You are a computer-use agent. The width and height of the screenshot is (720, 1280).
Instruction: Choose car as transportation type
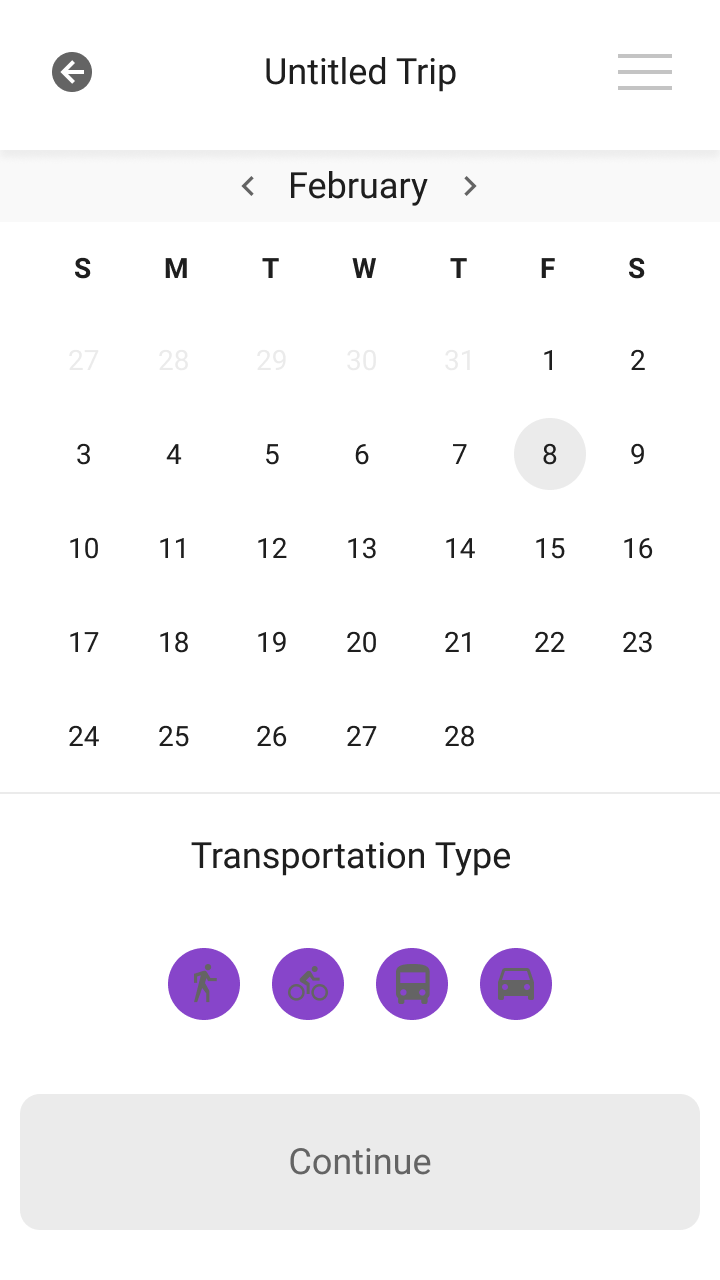(516, 984)
